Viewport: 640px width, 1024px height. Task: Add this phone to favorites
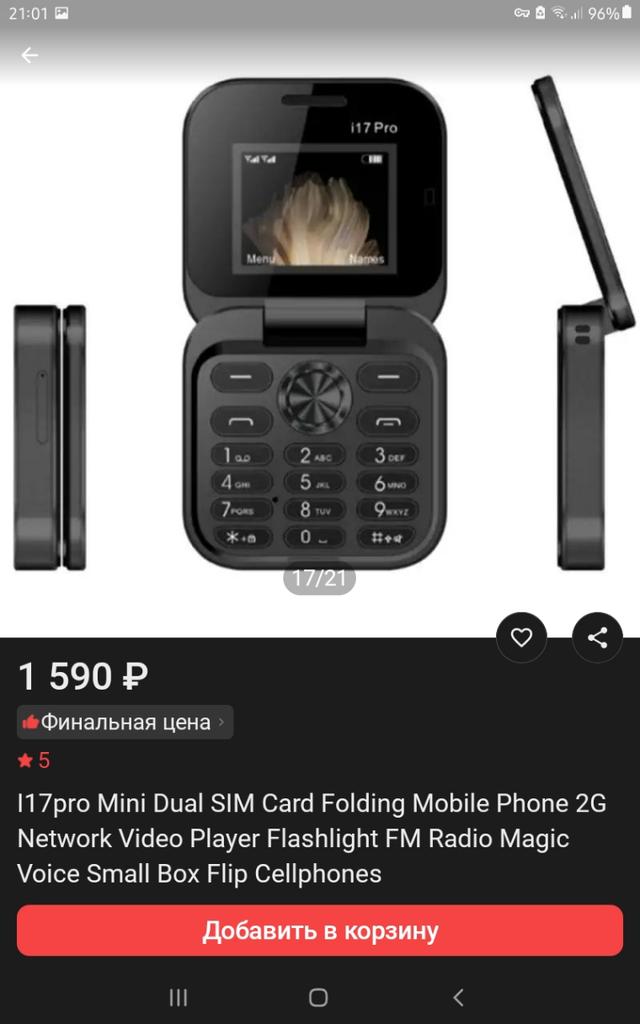tap(521, 638)
